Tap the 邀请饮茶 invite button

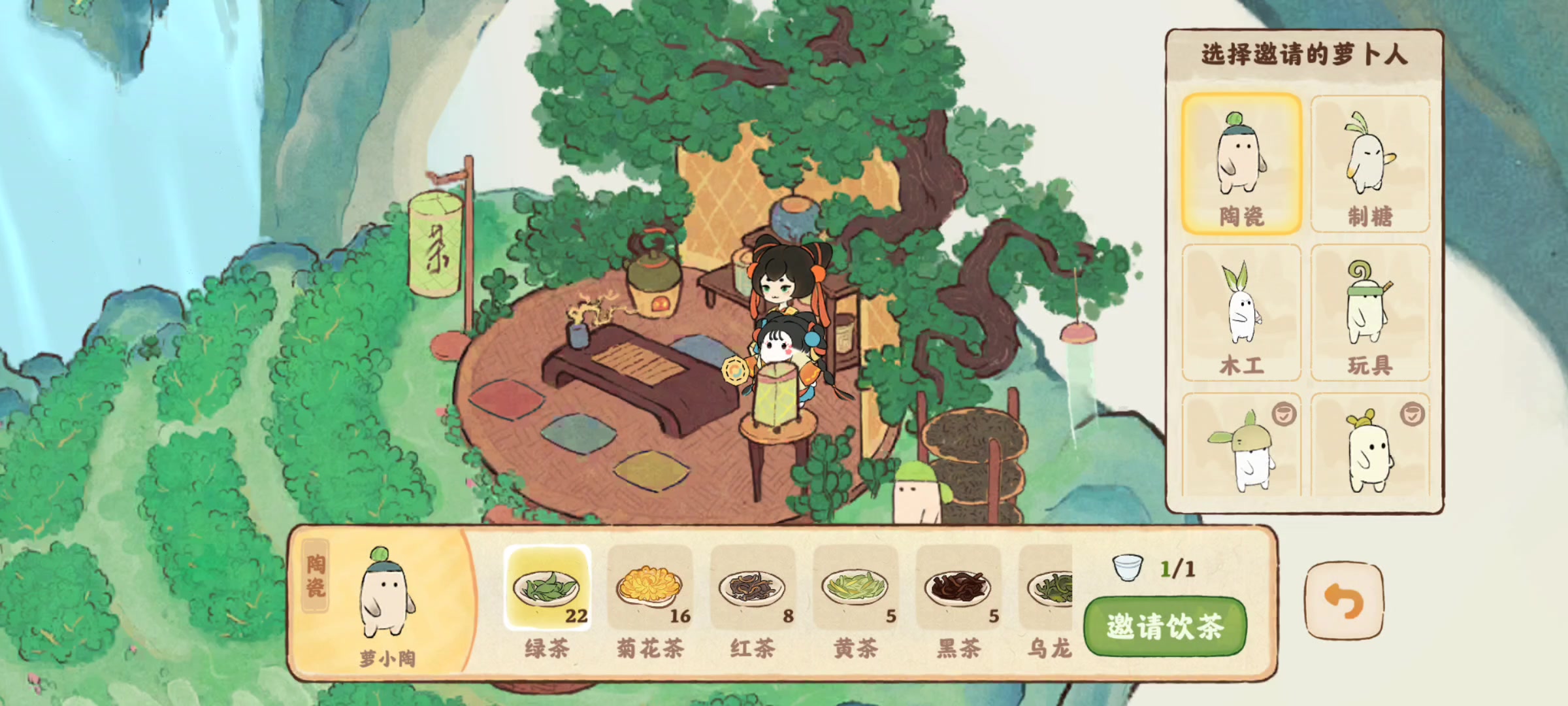[1165, 626]
